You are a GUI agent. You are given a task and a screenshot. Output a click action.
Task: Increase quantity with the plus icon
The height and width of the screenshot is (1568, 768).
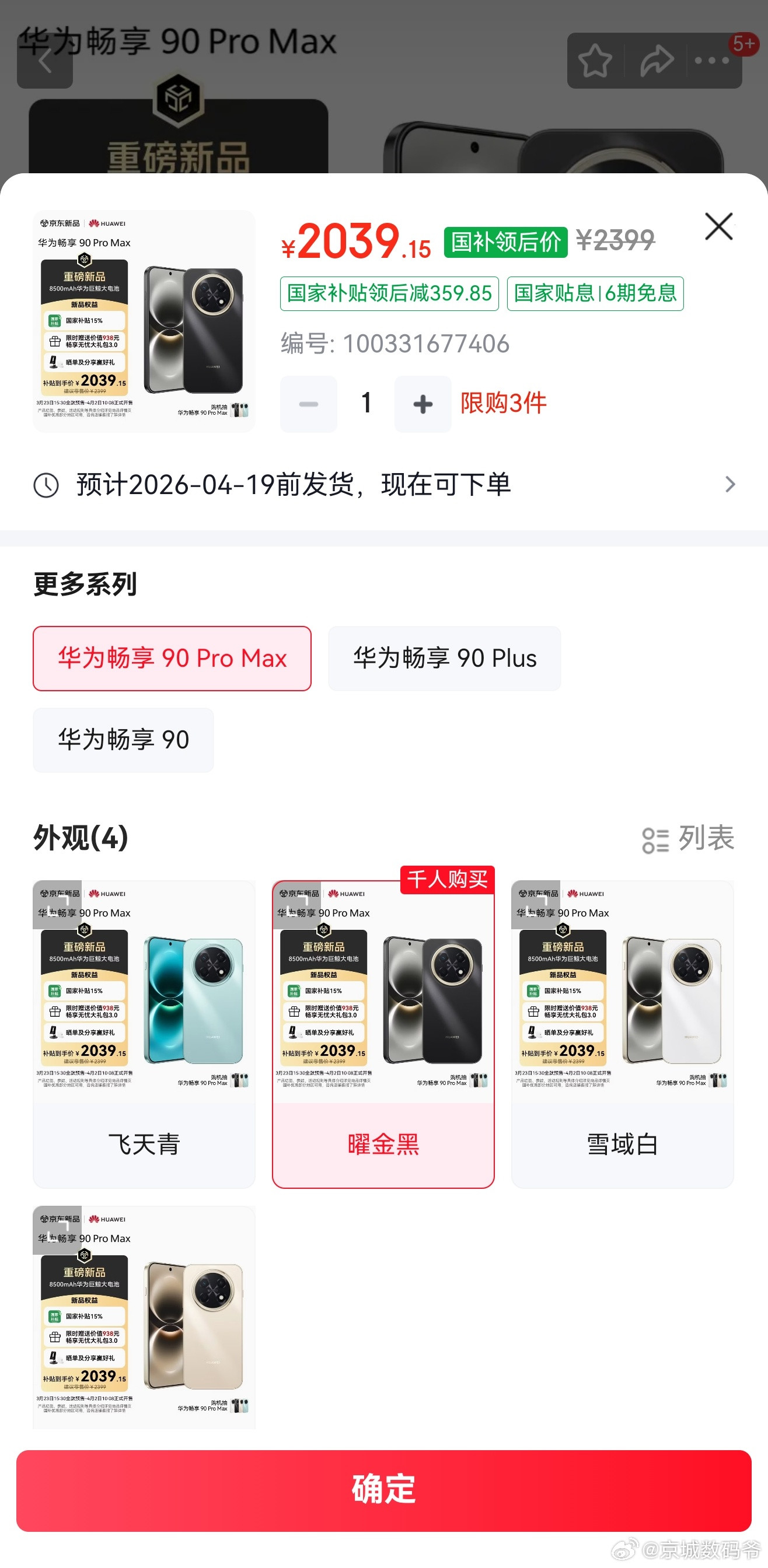click(x=423, y=403)
